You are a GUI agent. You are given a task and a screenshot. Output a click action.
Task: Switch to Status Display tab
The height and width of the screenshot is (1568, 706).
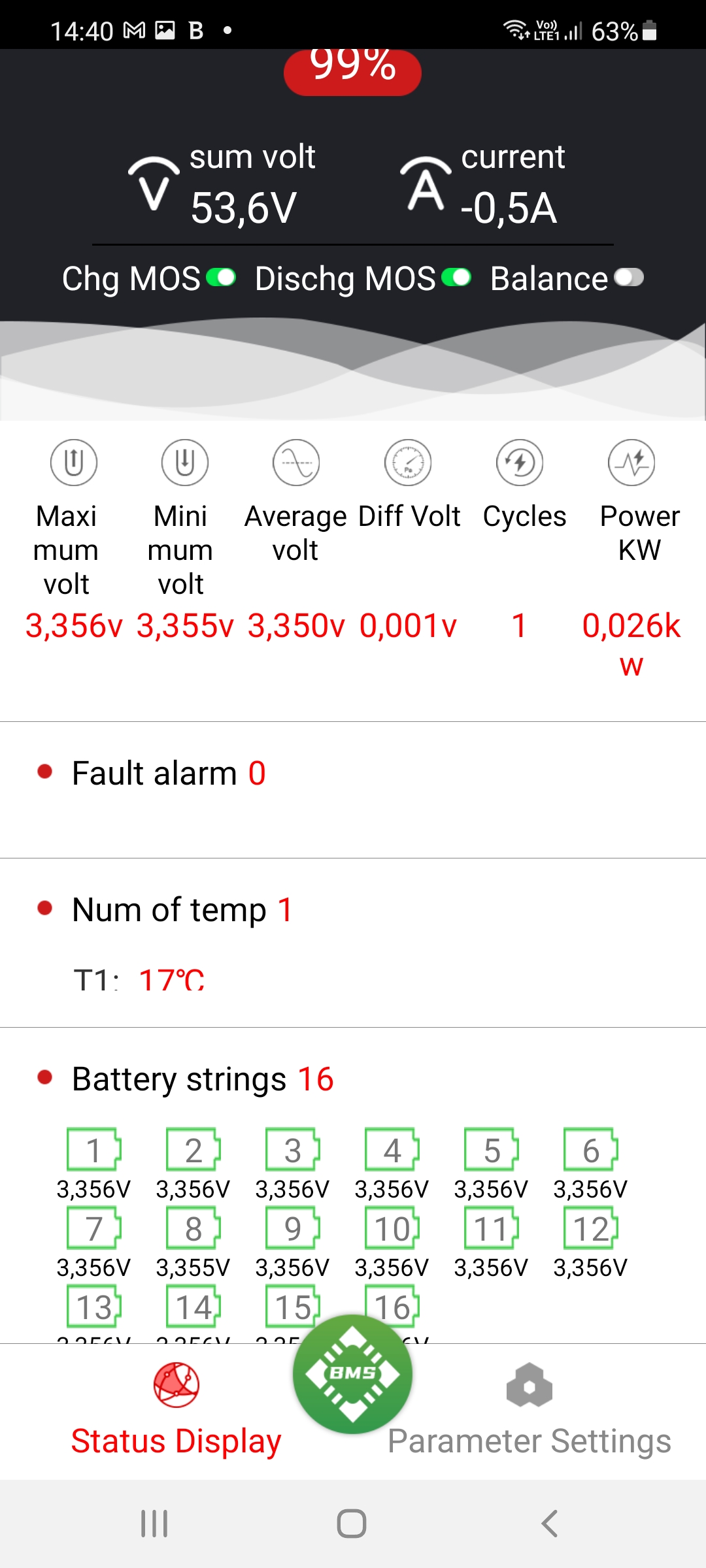tap(176, 1411)
